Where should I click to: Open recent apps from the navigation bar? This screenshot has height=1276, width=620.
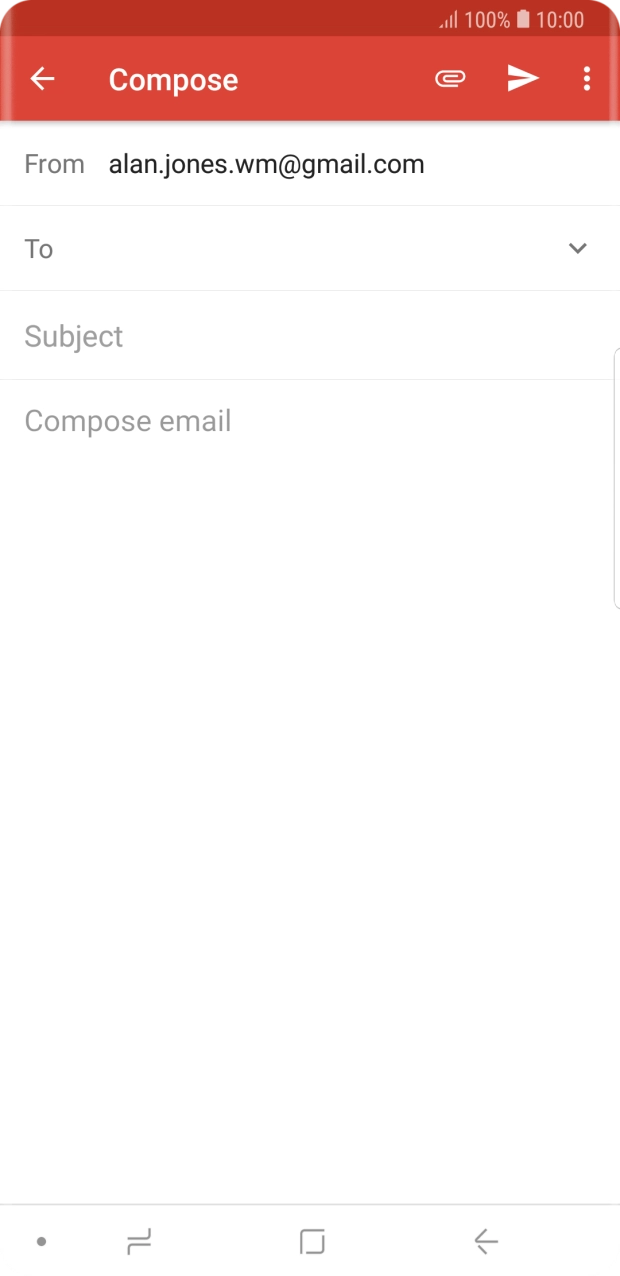tap(139, 1242)
